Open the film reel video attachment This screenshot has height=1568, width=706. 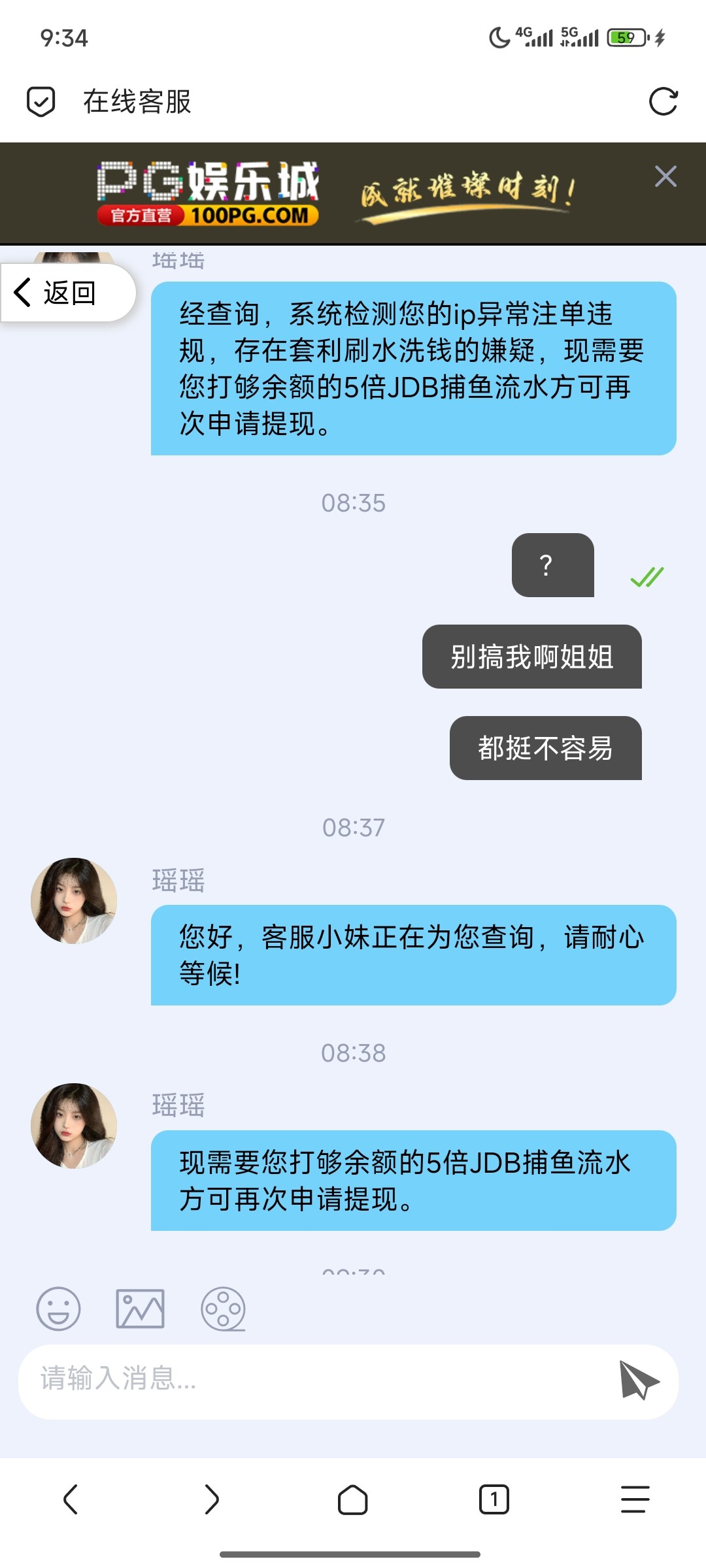[x=223, y=1309]
